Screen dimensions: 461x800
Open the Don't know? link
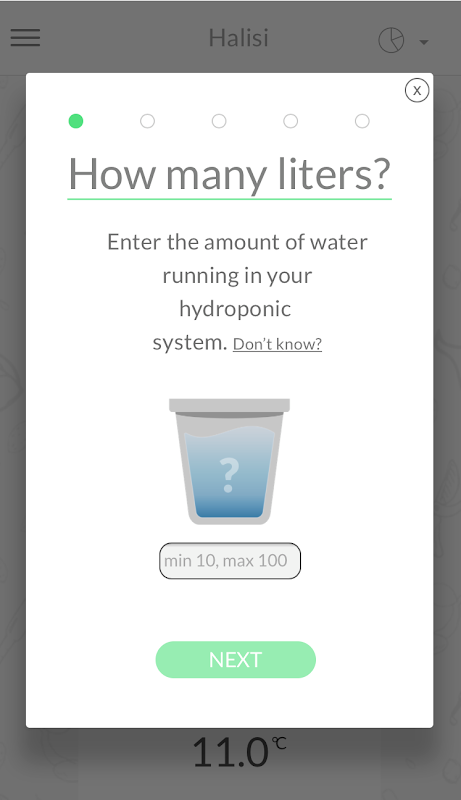277,344
